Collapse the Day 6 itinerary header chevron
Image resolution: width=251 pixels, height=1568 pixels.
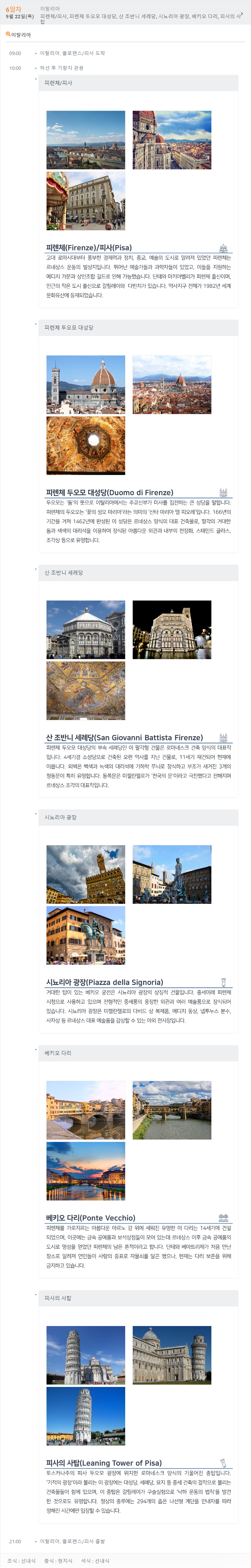[x=242, y=13]
